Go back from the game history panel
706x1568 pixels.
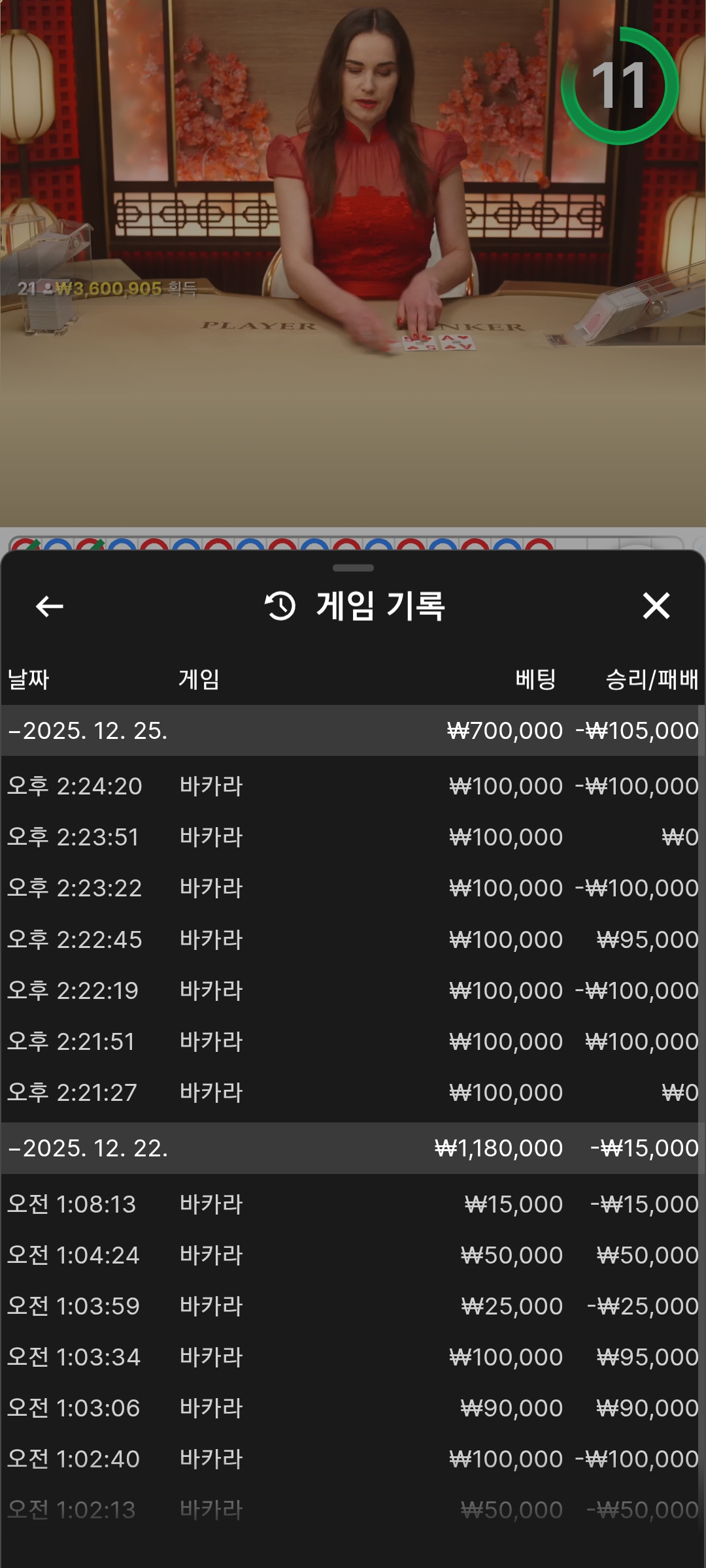(x=49, y=606)
